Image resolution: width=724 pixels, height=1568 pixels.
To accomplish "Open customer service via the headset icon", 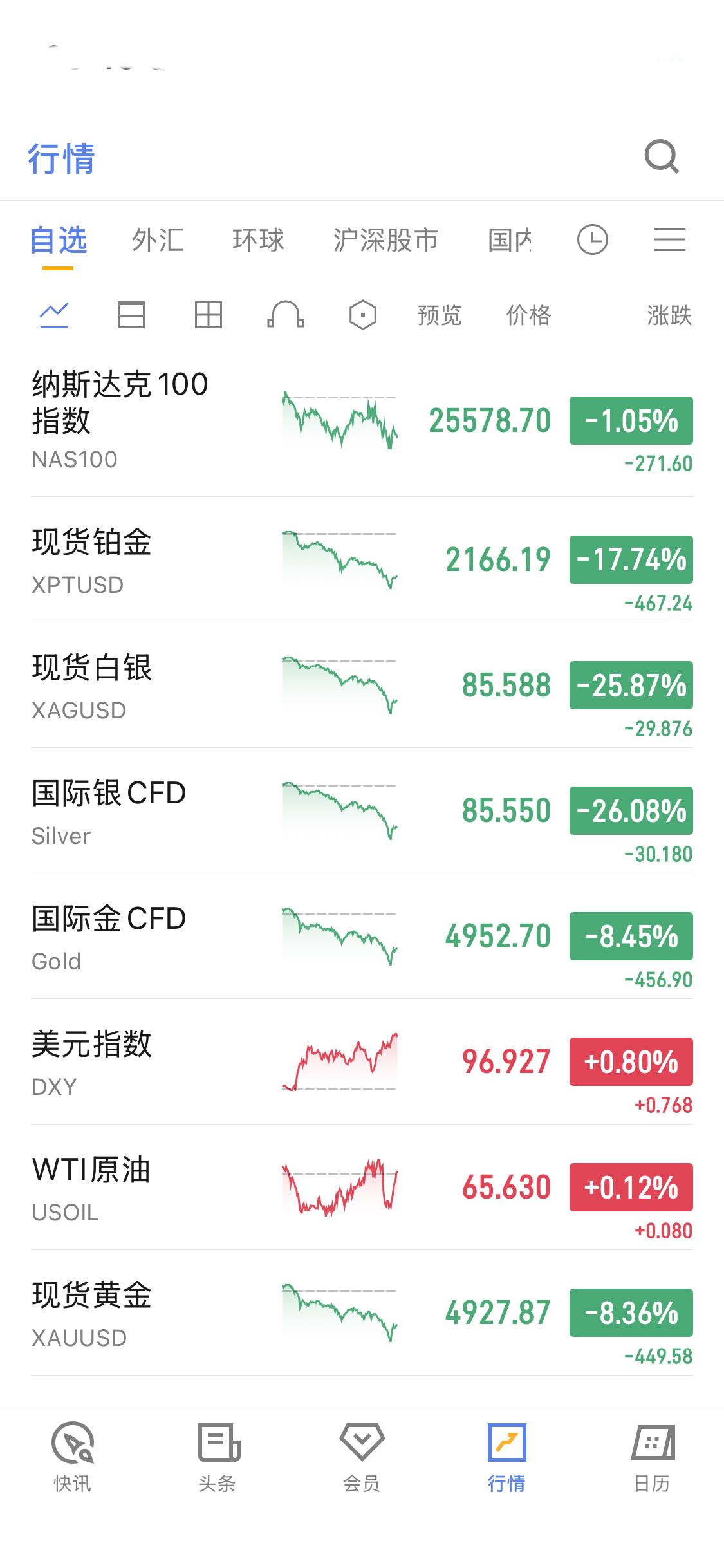I will [284, 315].
